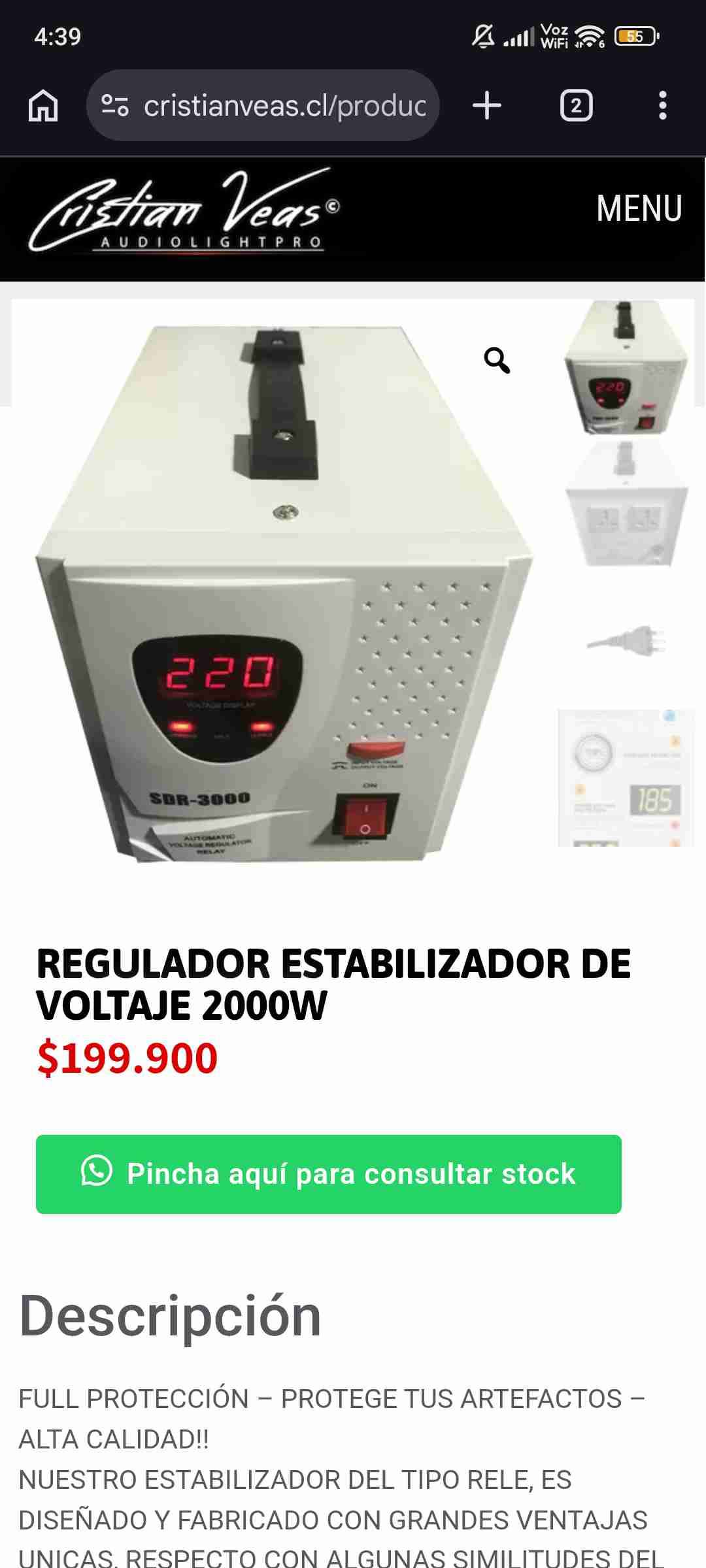Go to the browser home page
The height and width of the screenshot is (1568, 706).
coord(43,106)
